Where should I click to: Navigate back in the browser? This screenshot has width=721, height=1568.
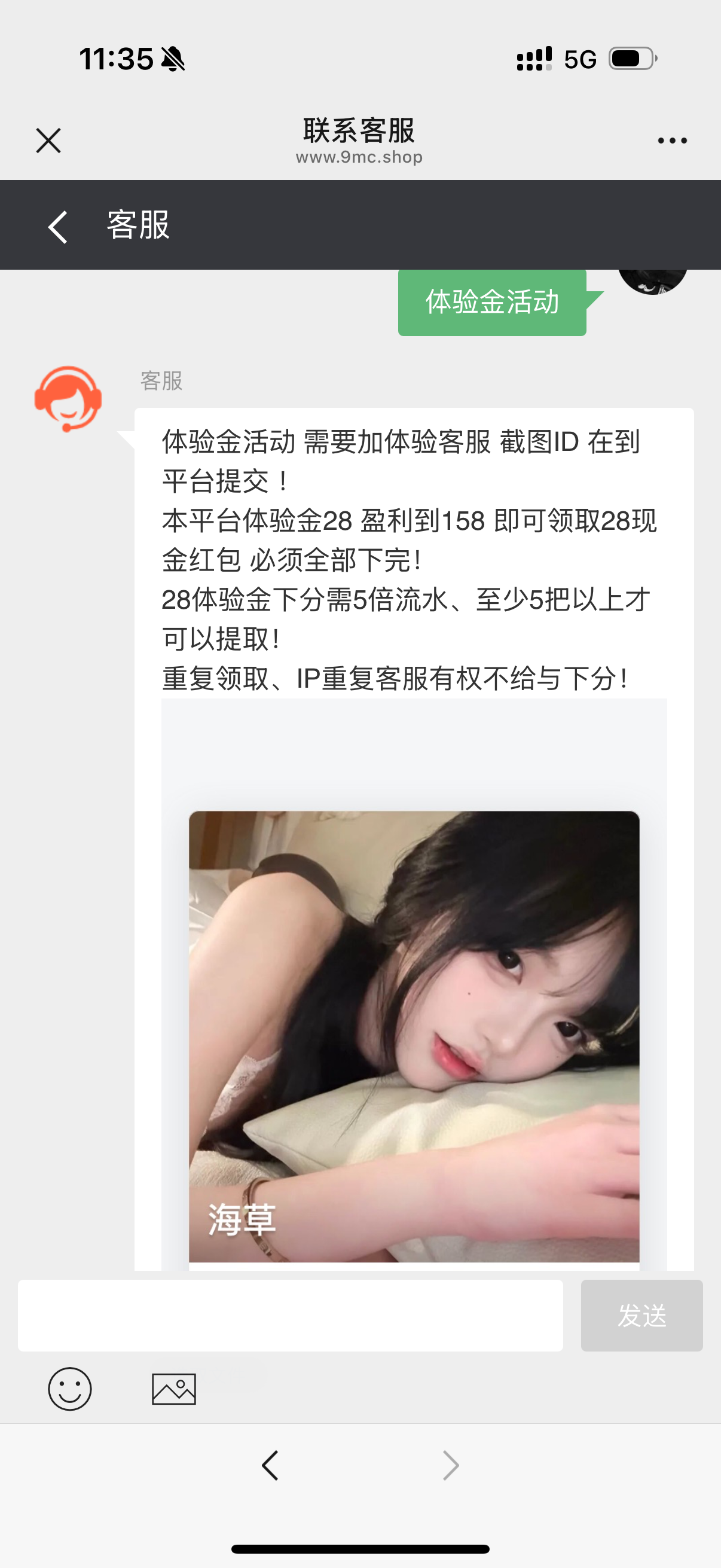tap(270, 1465)
